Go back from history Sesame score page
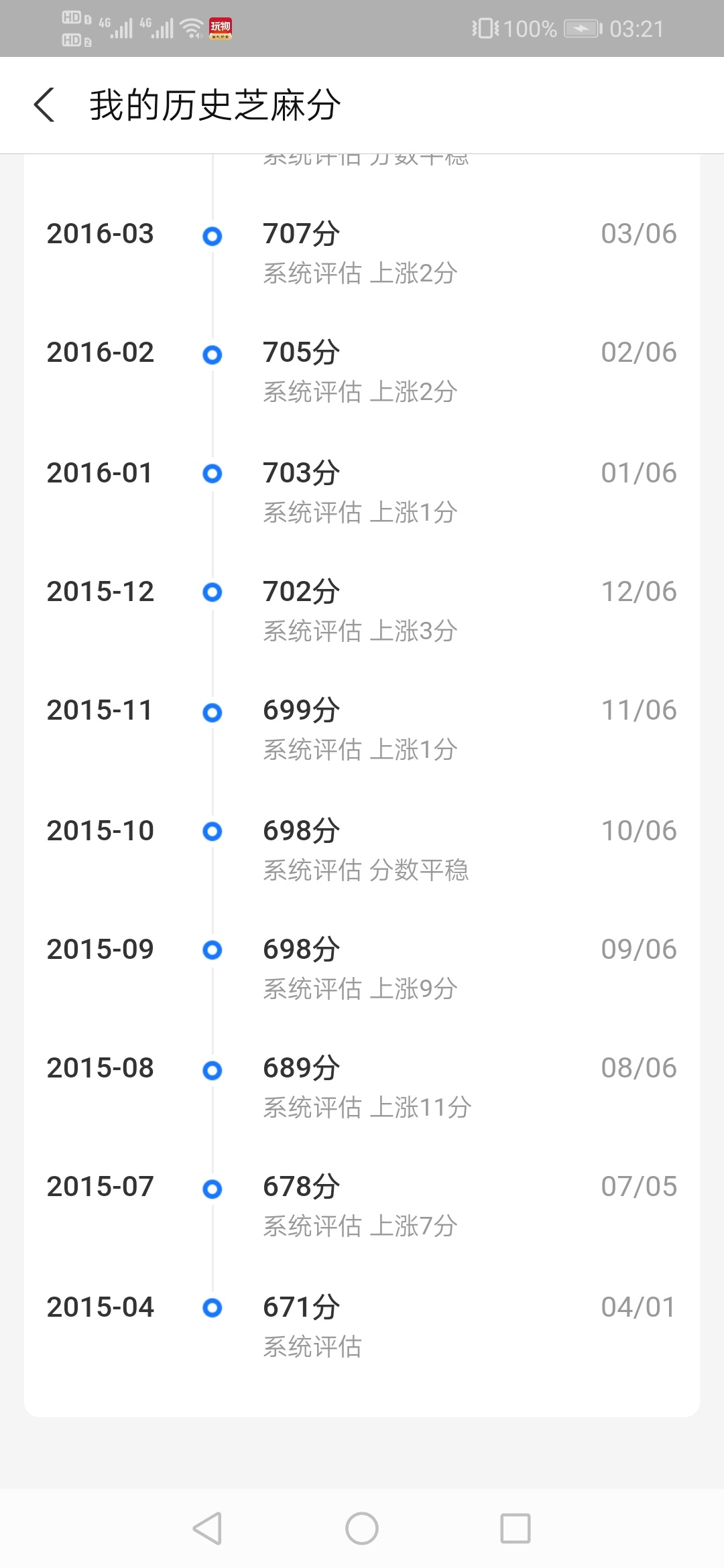 pyautogui.click(x=44, y=105)
